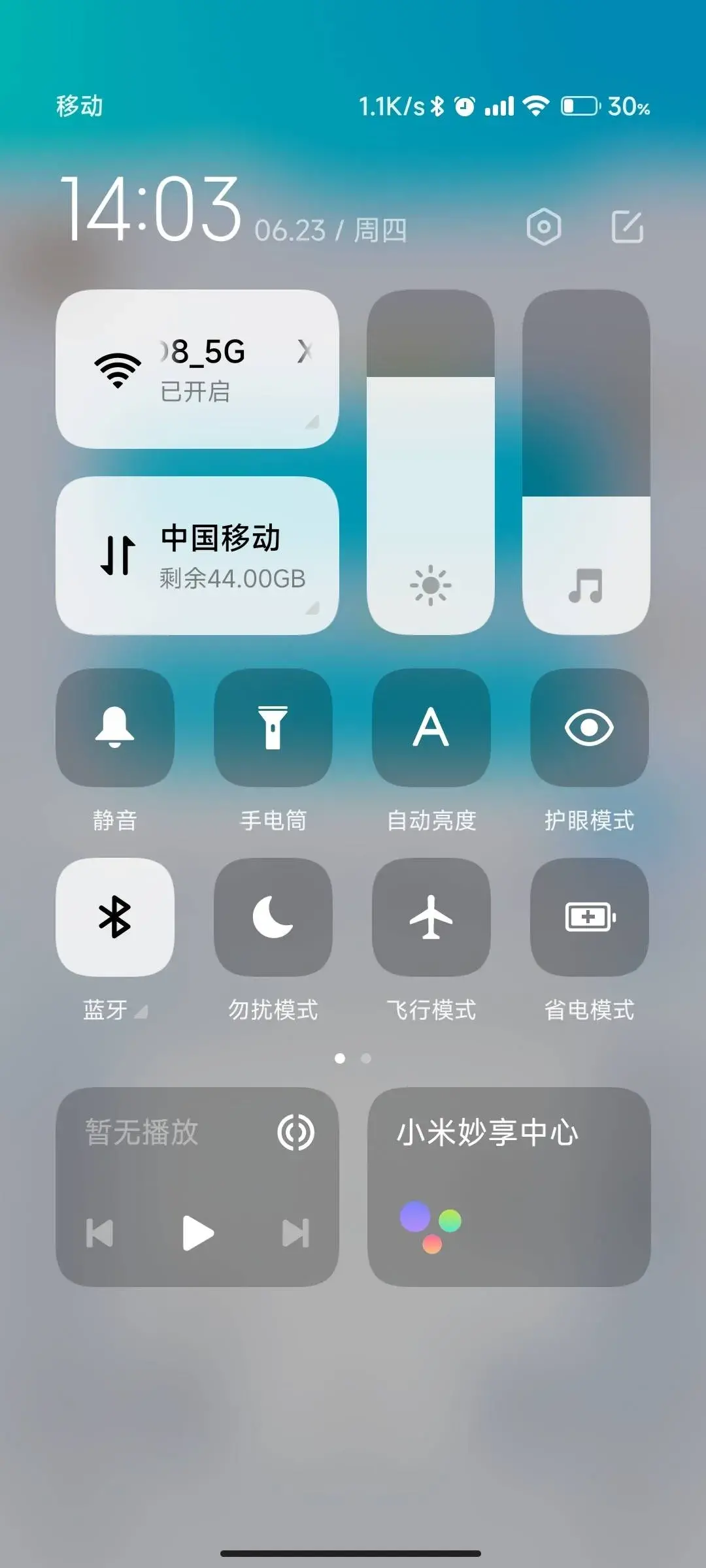This screenshot has width=706, height=1568.
Task: Turn on battery saver (省电模式)
Action: click(x=589, y=917)
